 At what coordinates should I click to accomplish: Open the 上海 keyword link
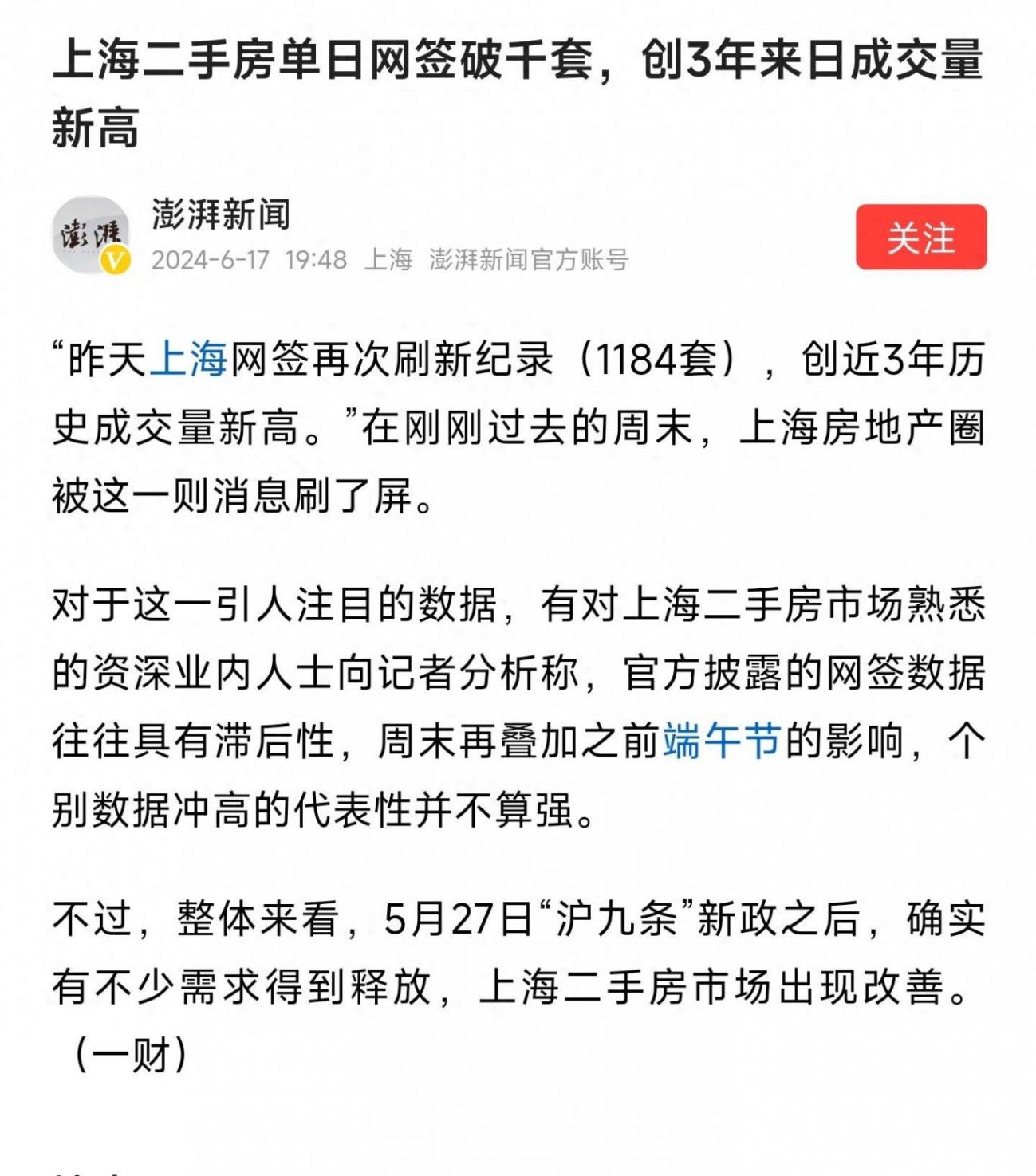(x=188, y=360)
